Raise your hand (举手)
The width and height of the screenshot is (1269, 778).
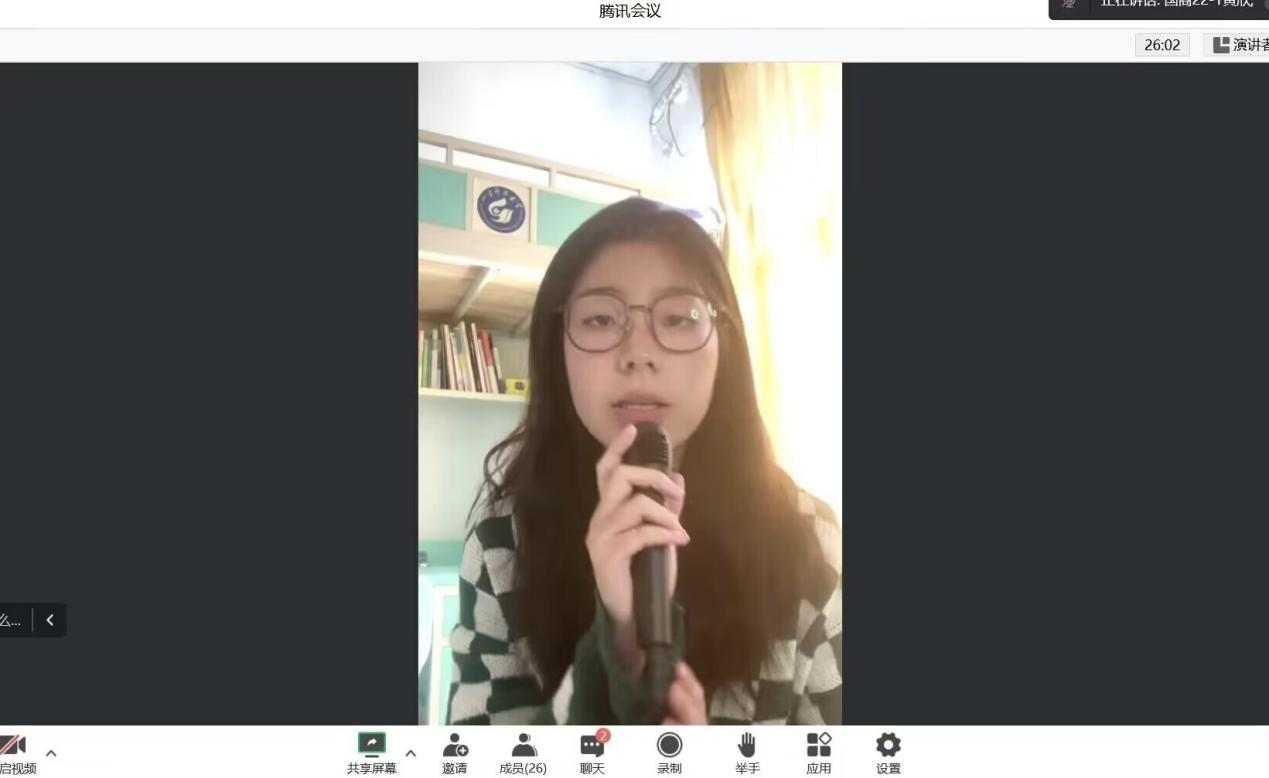747,752
